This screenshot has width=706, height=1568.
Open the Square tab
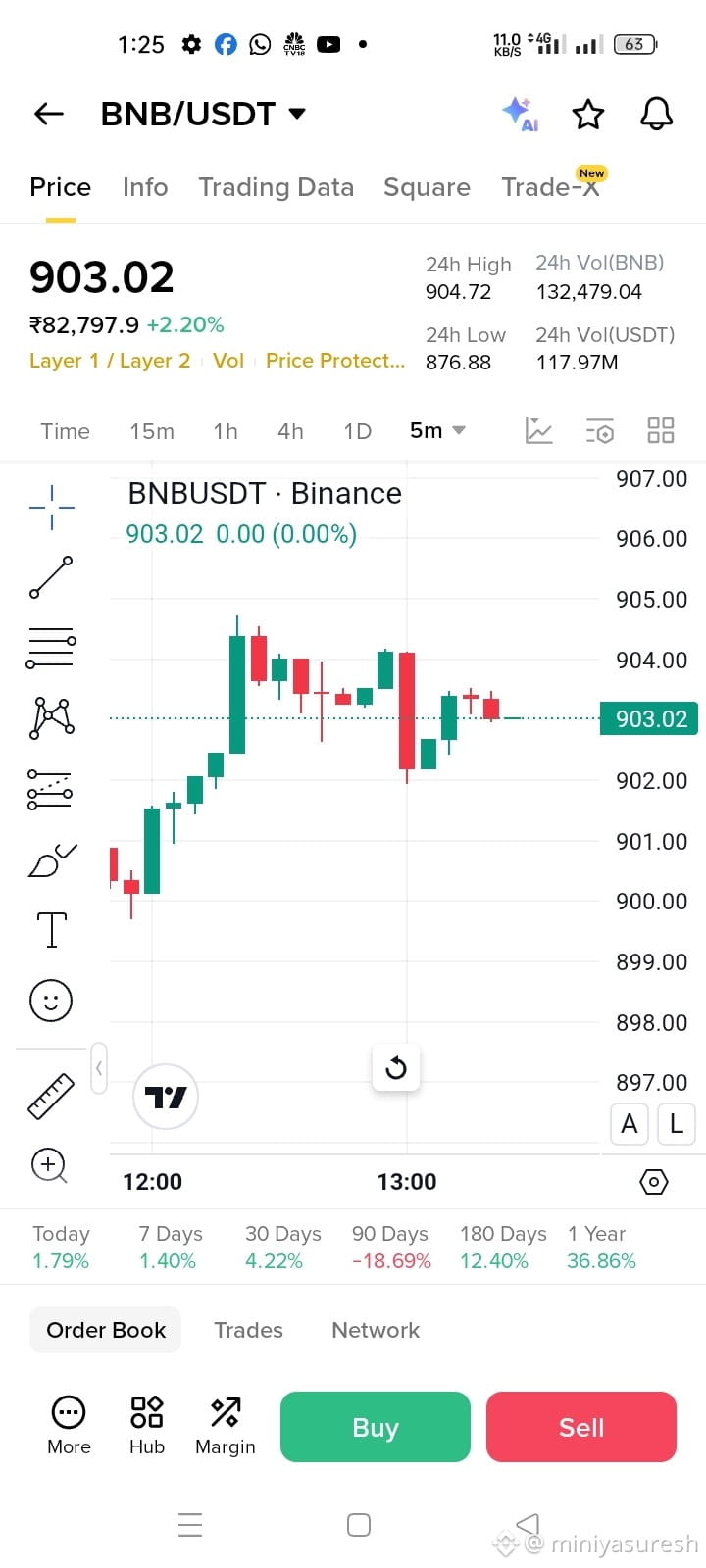click(427, 187)
